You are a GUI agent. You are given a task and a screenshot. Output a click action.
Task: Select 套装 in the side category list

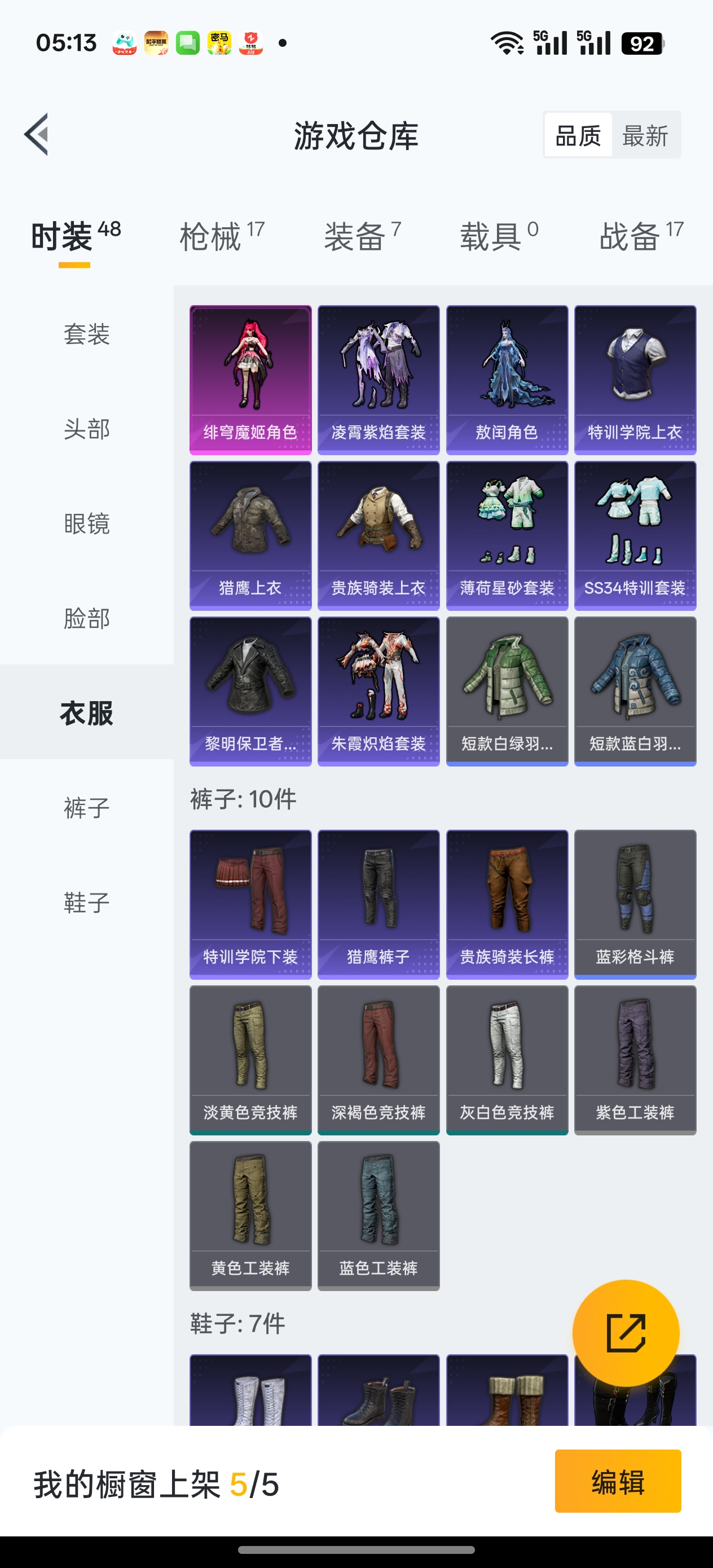click(x=86, y=334)
